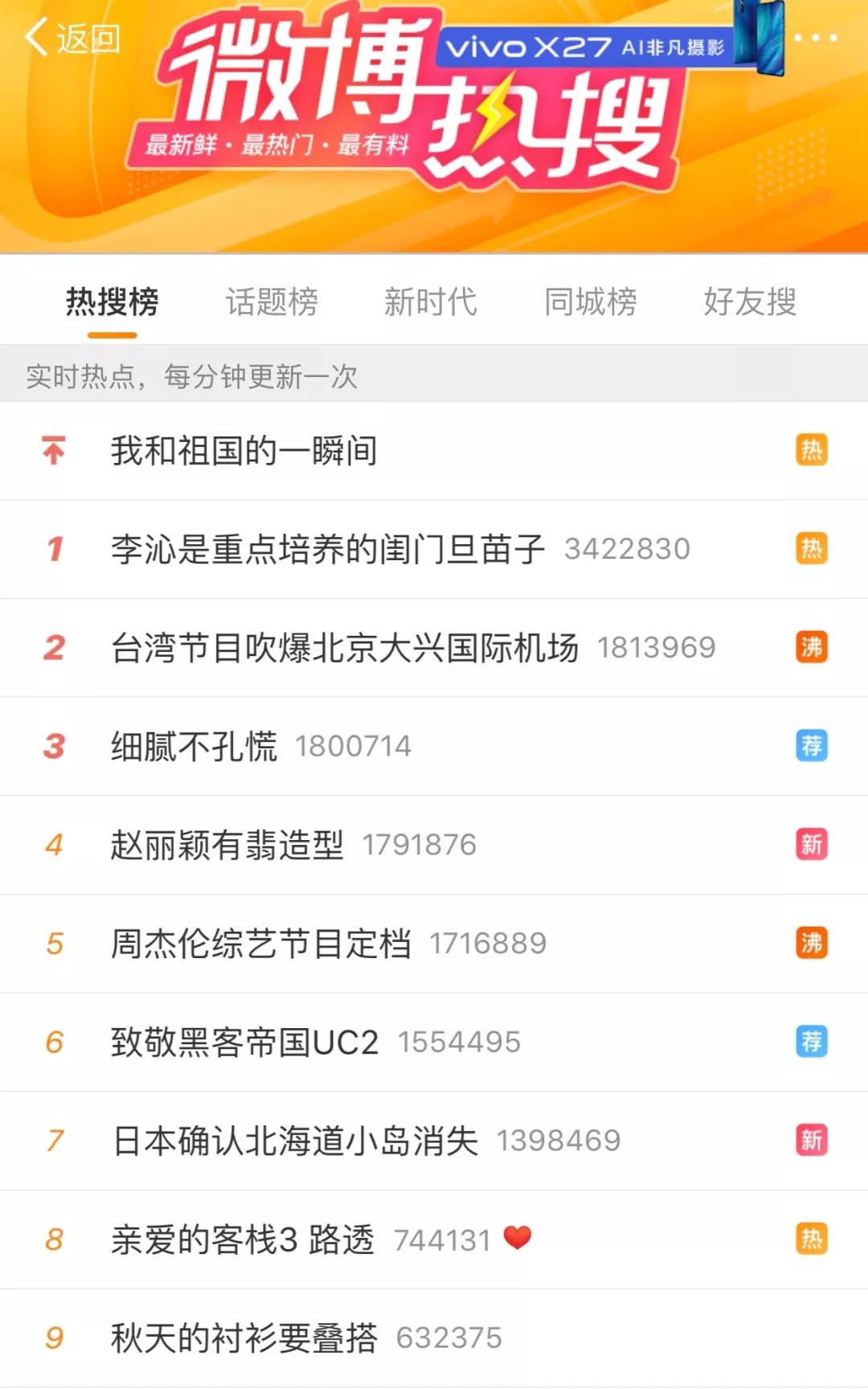
Task: Open the 细腻不孔慌 trending entry
Action: tap(194, 747)
